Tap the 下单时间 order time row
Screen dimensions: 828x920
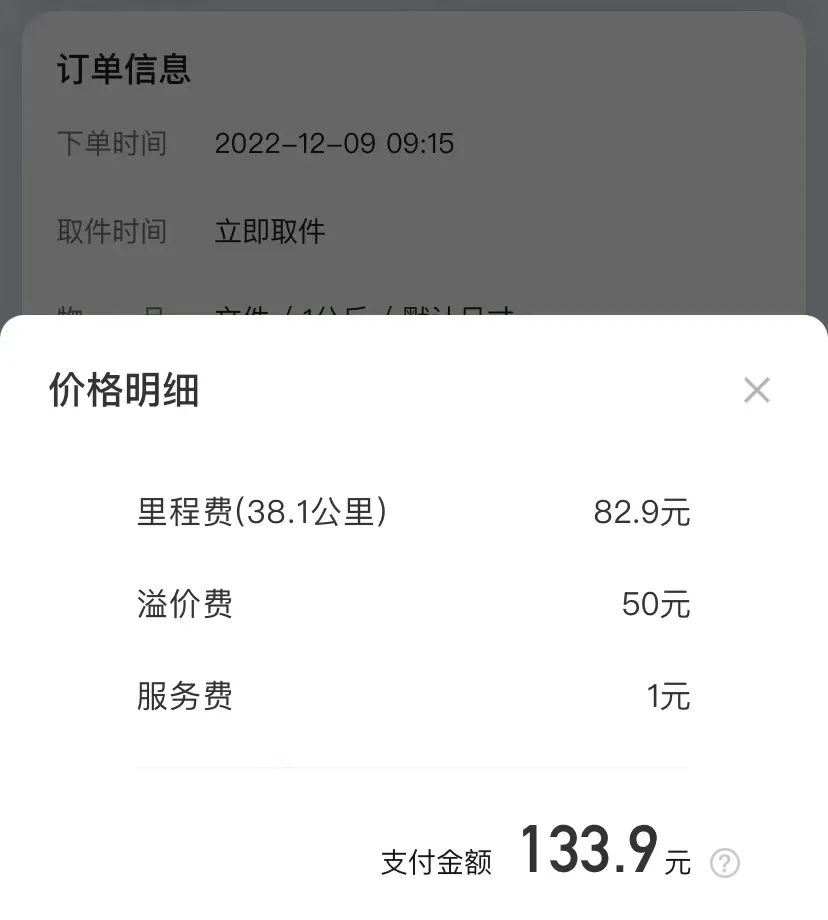[113, 143]
